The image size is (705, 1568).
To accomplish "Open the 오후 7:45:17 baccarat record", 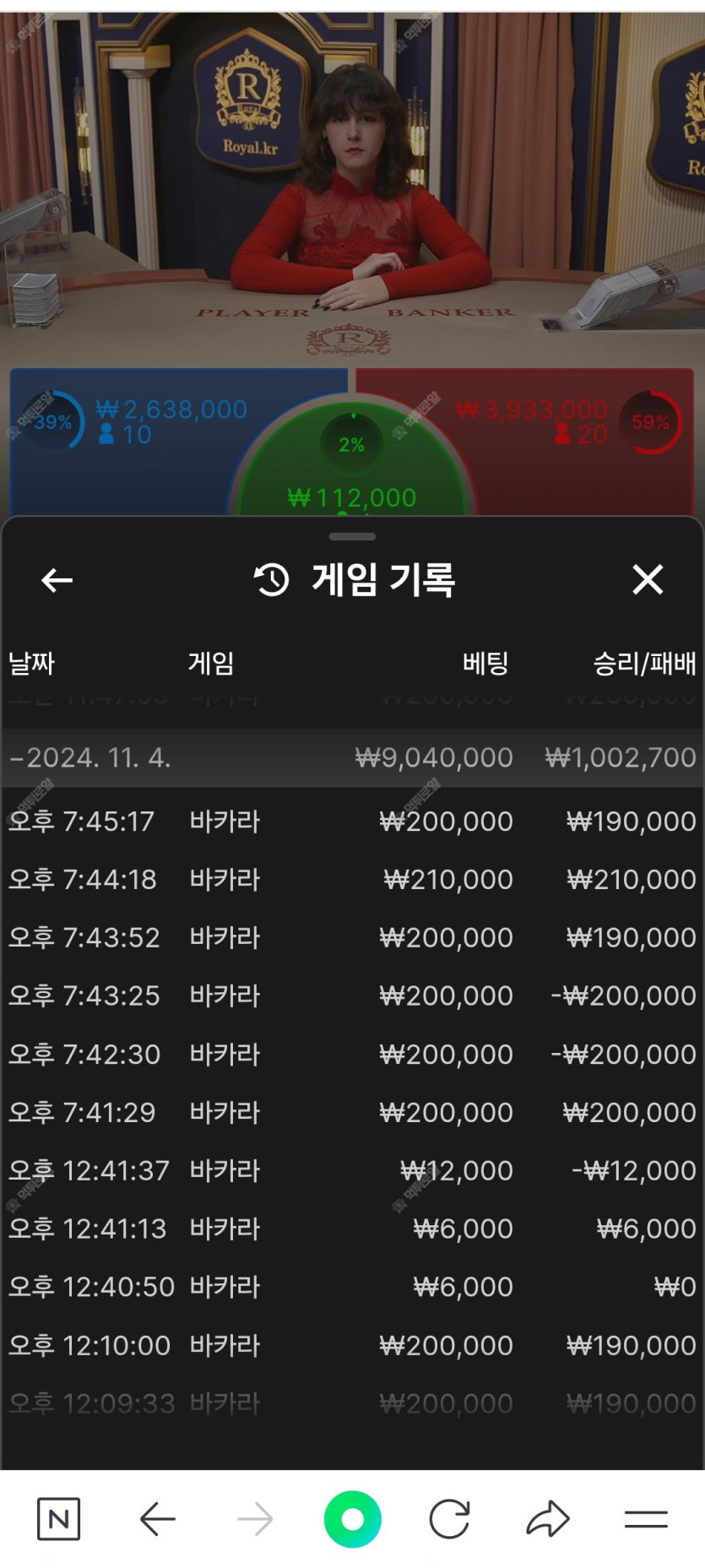I will pos(352,821).
